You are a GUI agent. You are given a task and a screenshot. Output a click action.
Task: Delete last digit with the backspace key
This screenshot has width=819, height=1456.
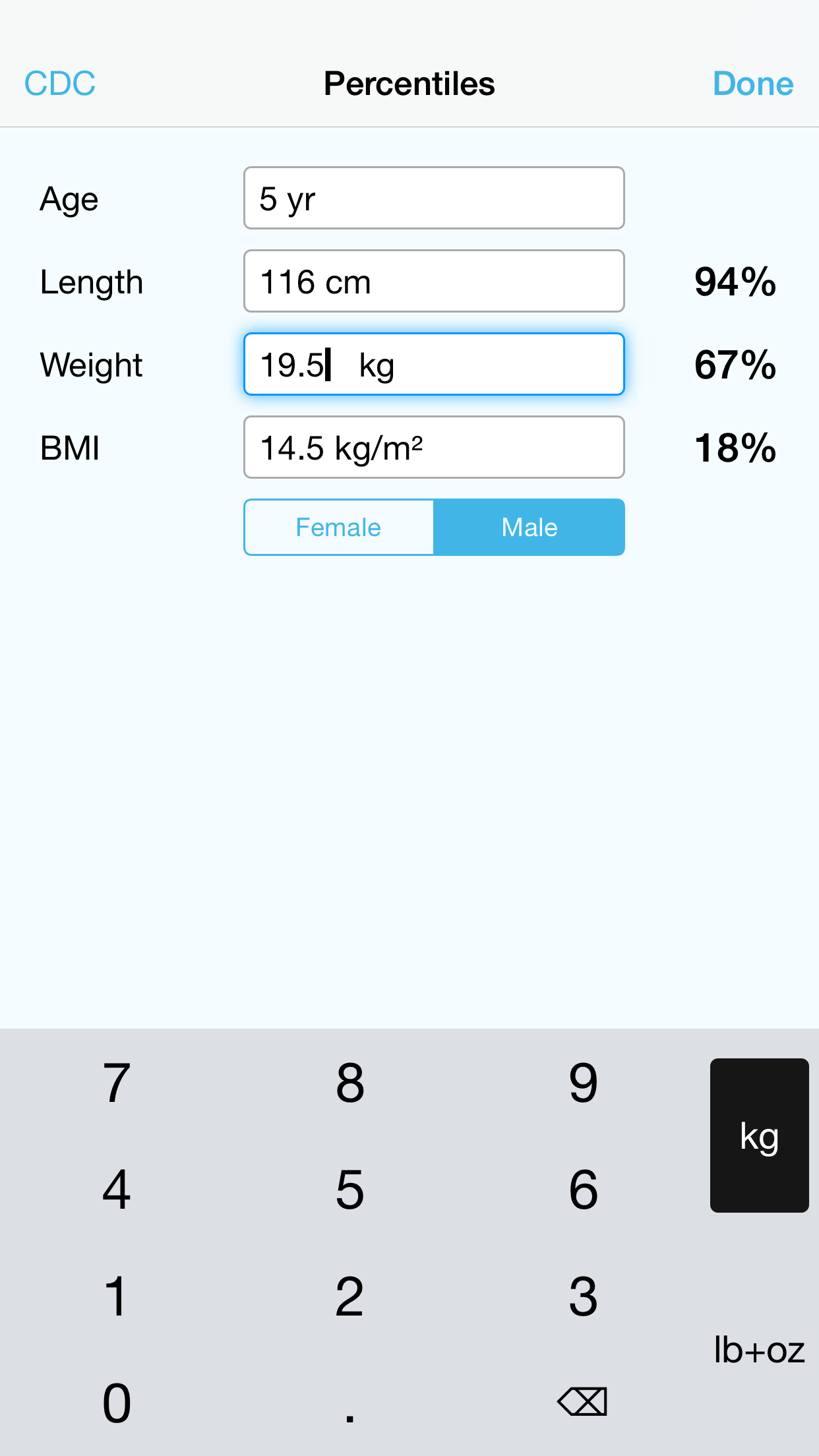[583, 1402]
